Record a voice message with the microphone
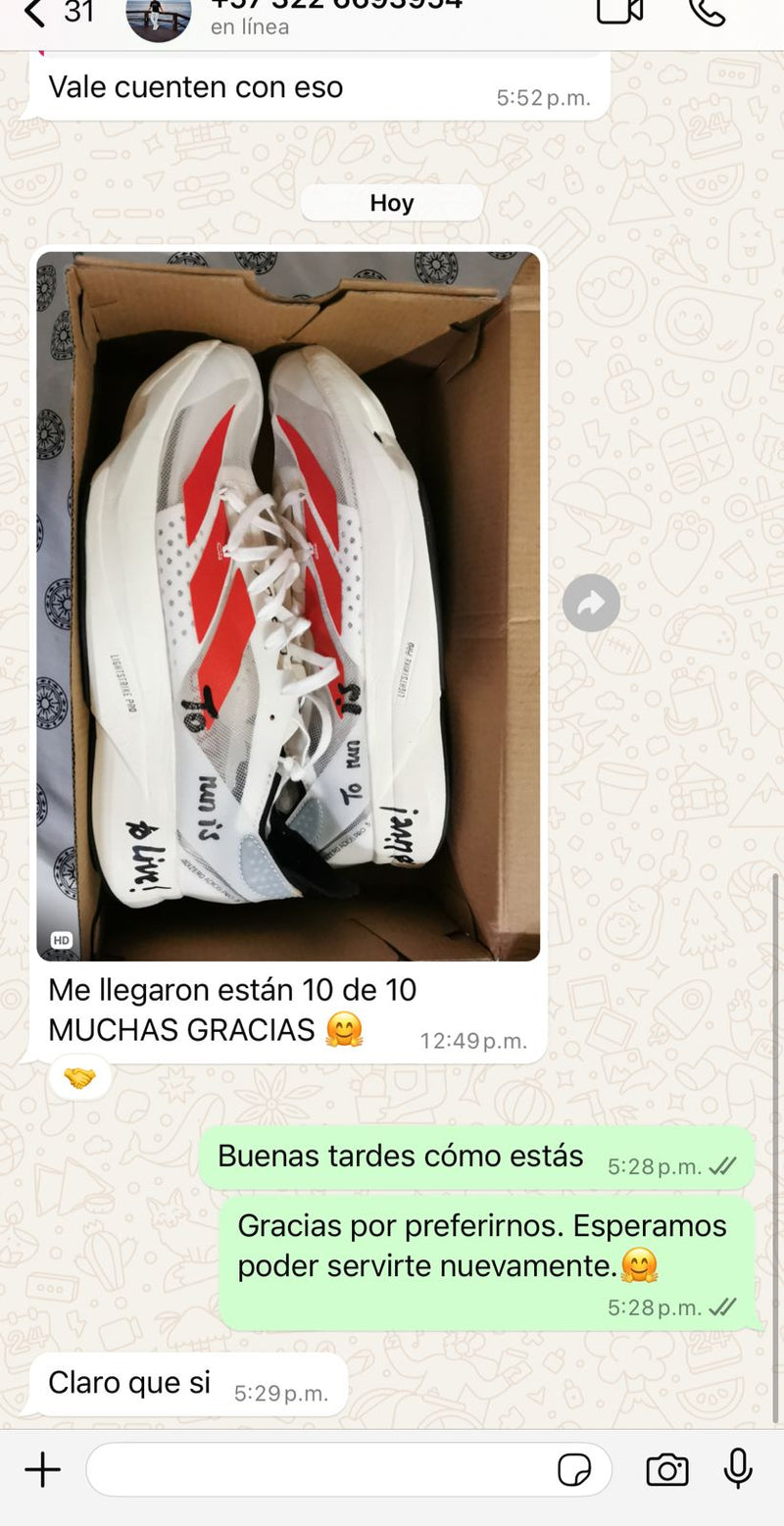Screen dimensions: 784x1526 click(x=738, y=1470)
